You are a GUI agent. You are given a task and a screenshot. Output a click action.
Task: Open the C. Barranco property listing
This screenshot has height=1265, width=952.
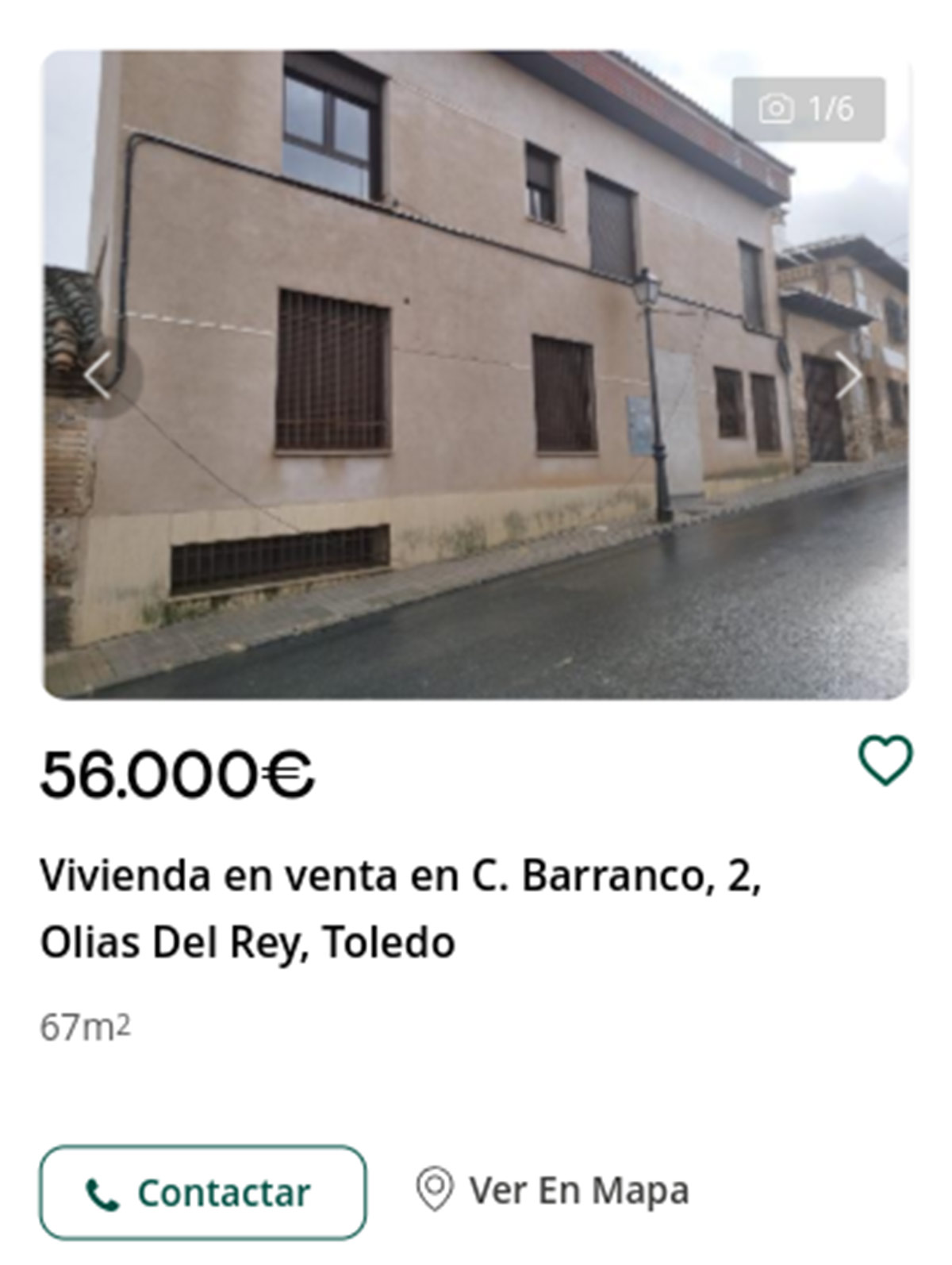[x=401, y=909]
